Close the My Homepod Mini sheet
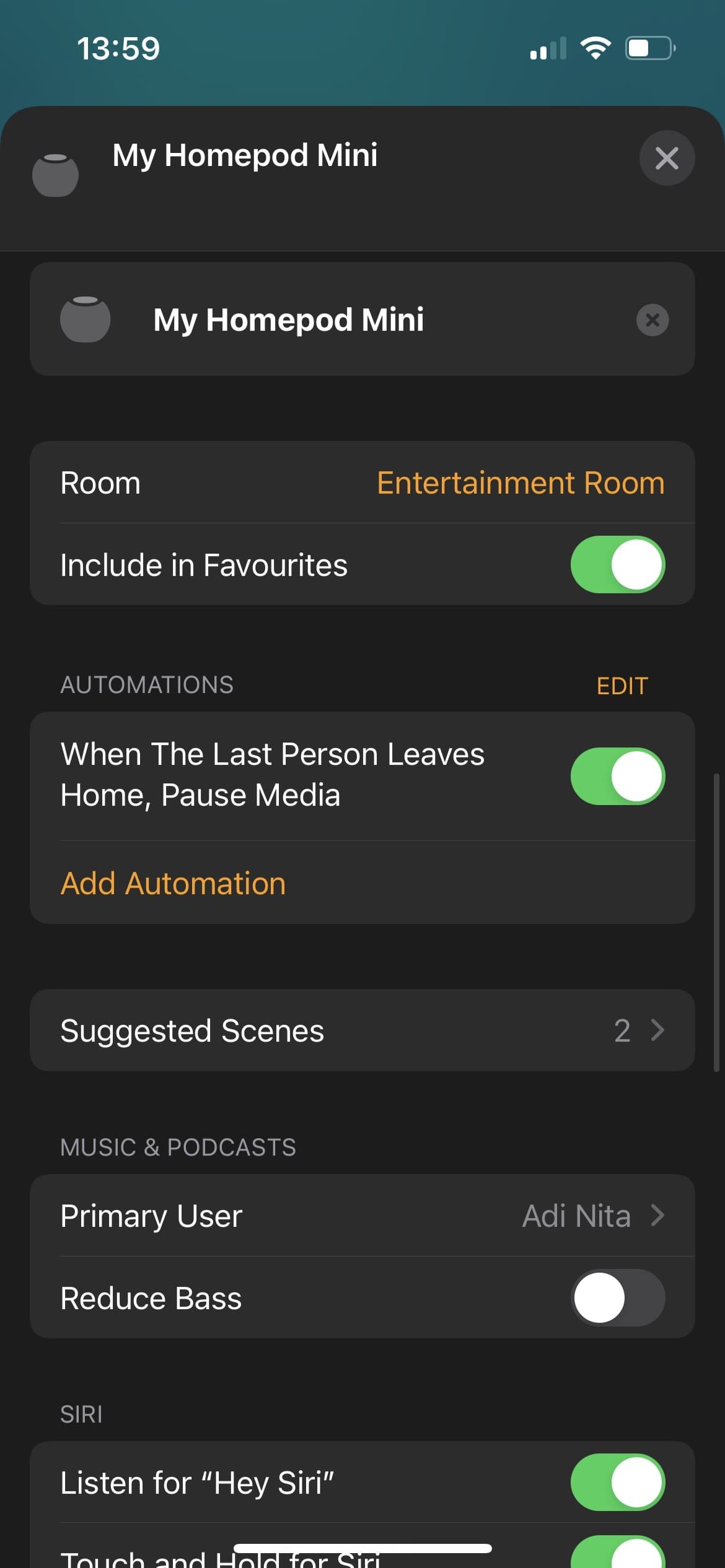The width and height of the screenshot is (725, 1568). pyautogui.click(x=667, y=159)
